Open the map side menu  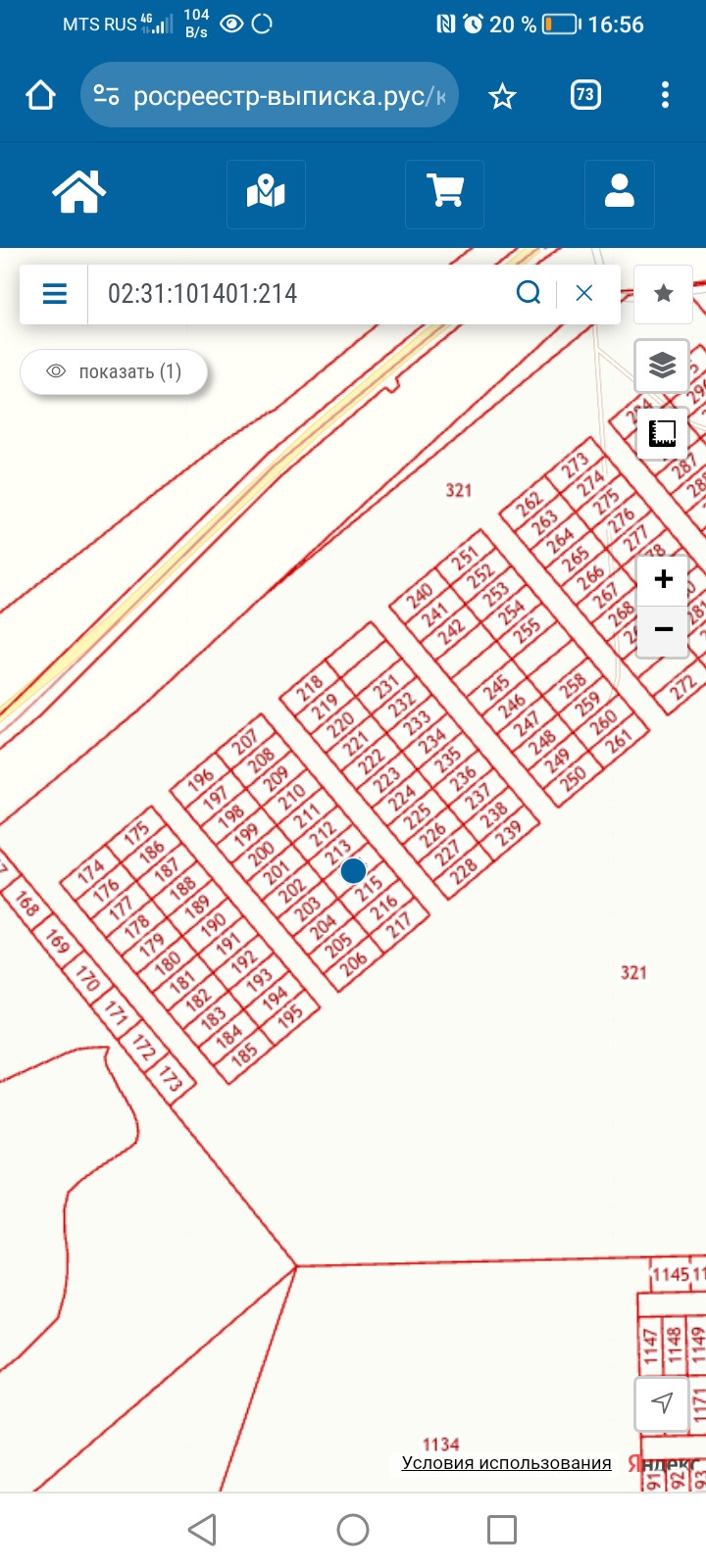(x=55, y=293)
